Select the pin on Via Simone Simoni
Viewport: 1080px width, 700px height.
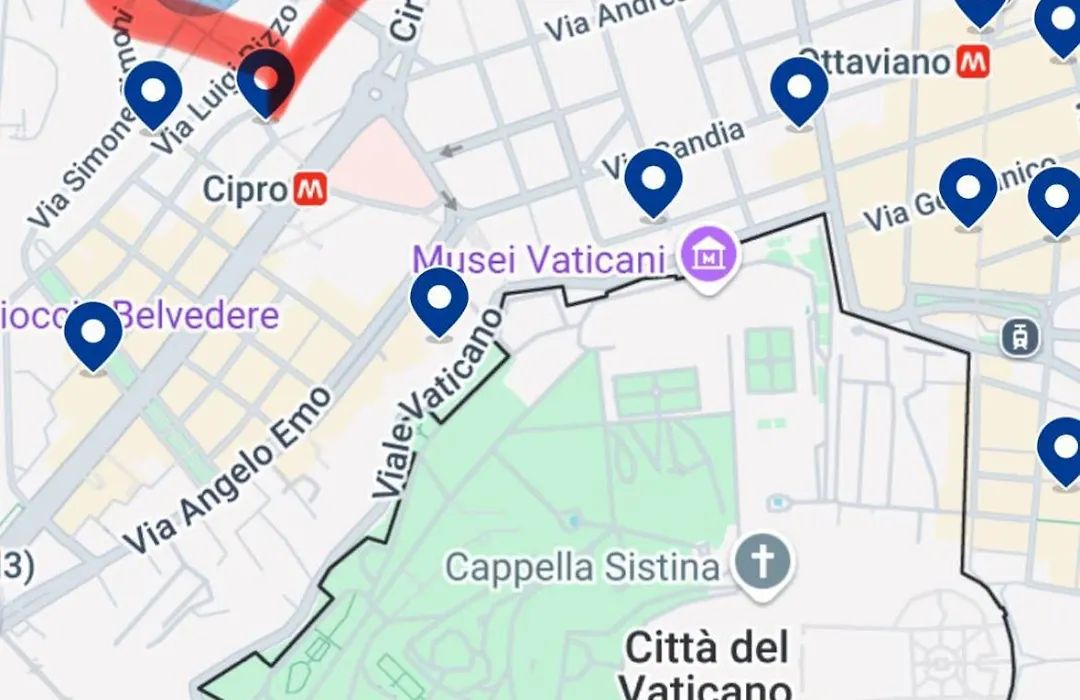coord(153,92)
